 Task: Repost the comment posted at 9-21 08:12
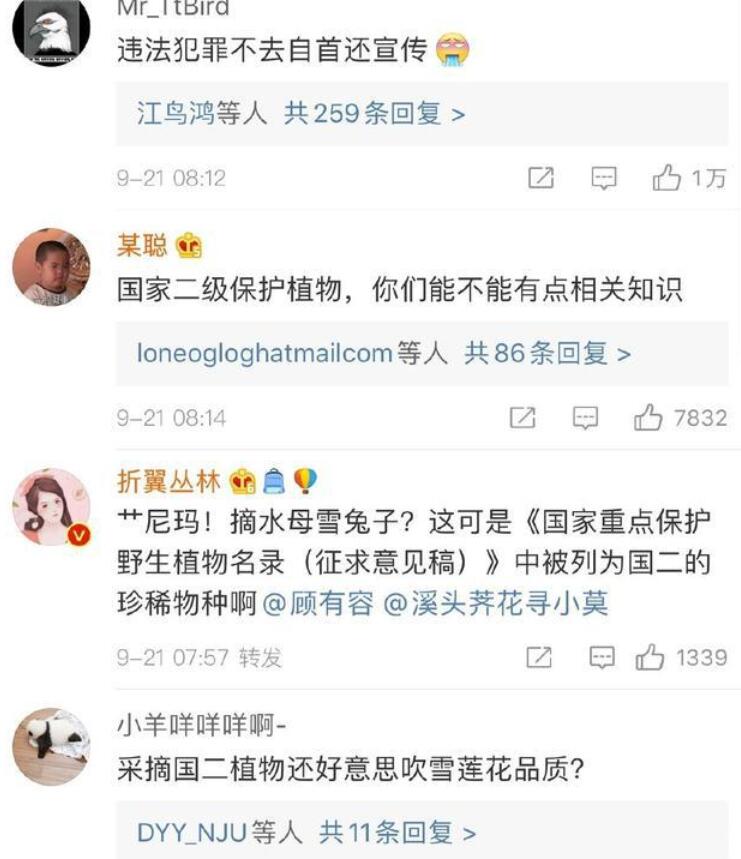[x=540, y=178]
